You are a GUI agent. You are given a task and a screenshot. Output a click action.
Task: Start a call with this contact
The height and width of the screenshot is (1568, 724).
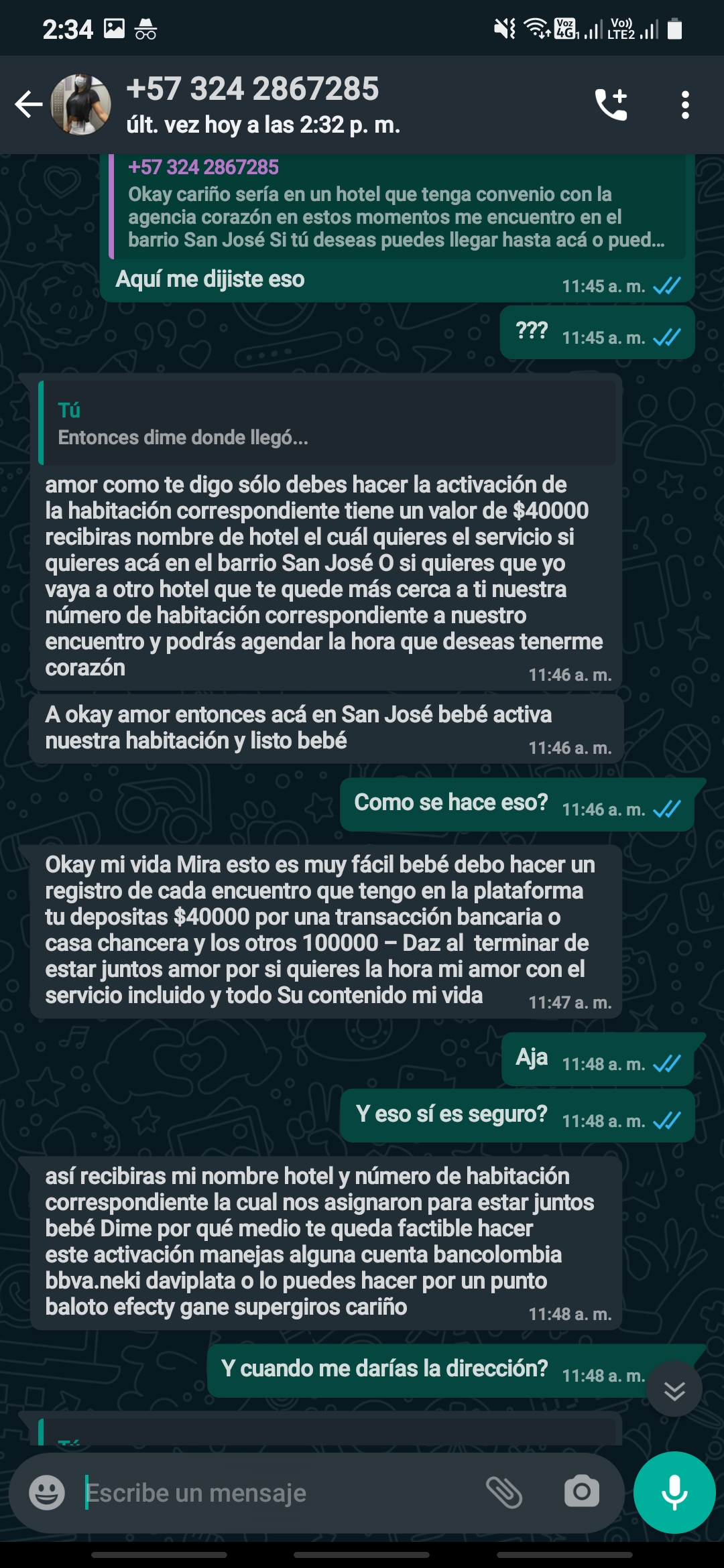click(x=611, y=105)
